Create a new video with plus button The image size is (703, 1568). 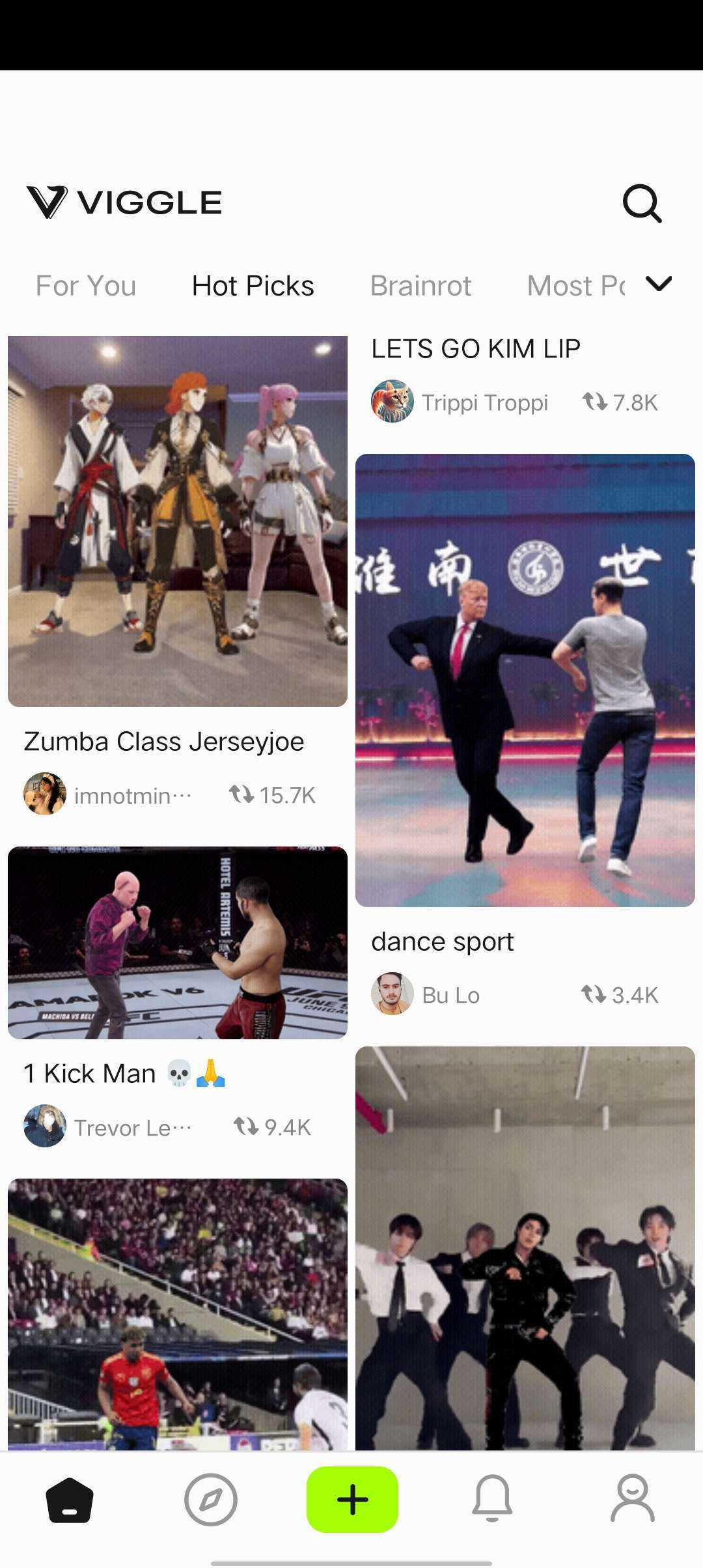click(x=352, y=1500)
